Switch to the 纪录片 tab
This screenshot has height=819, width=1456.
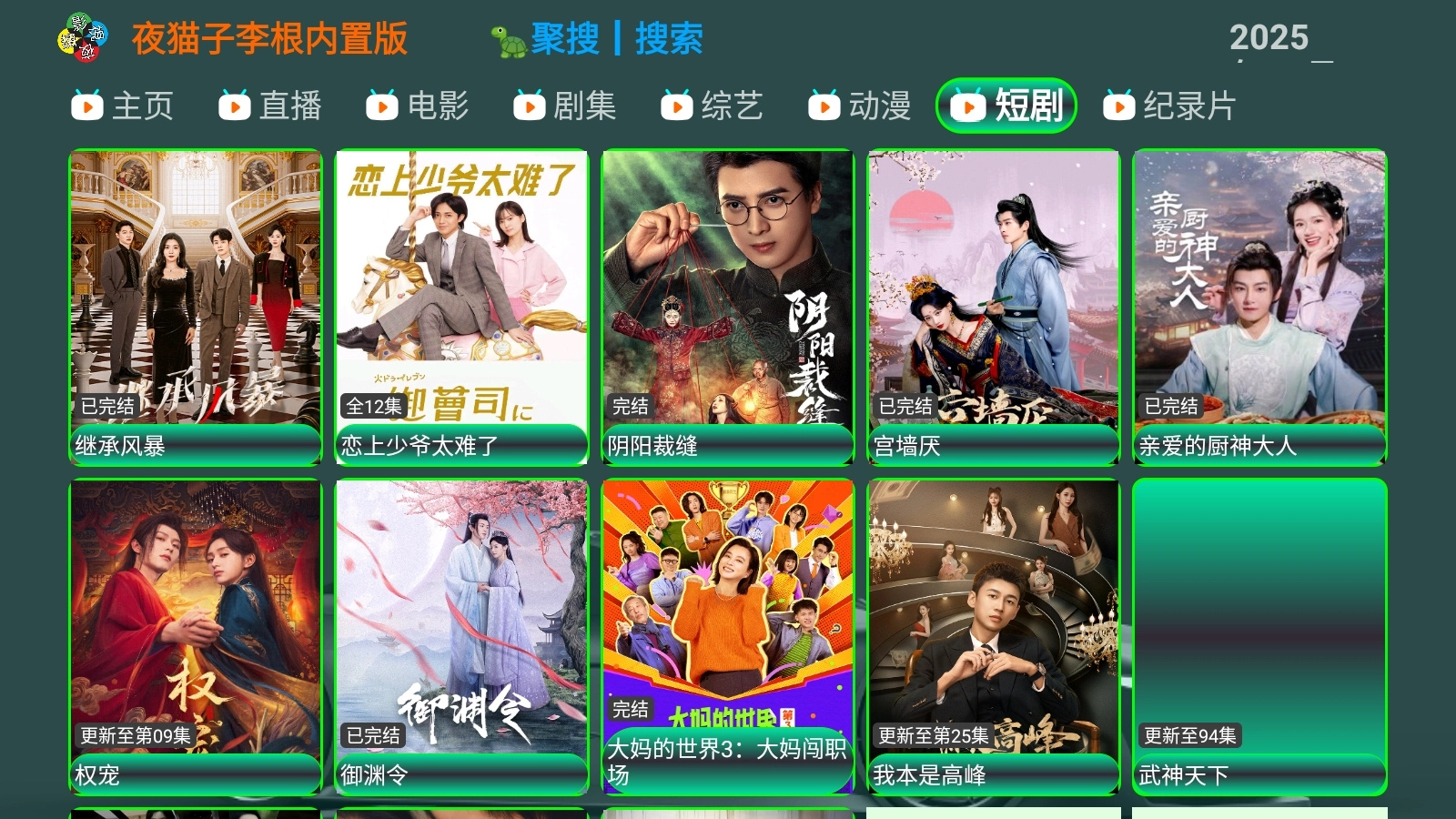(1169, 106)
